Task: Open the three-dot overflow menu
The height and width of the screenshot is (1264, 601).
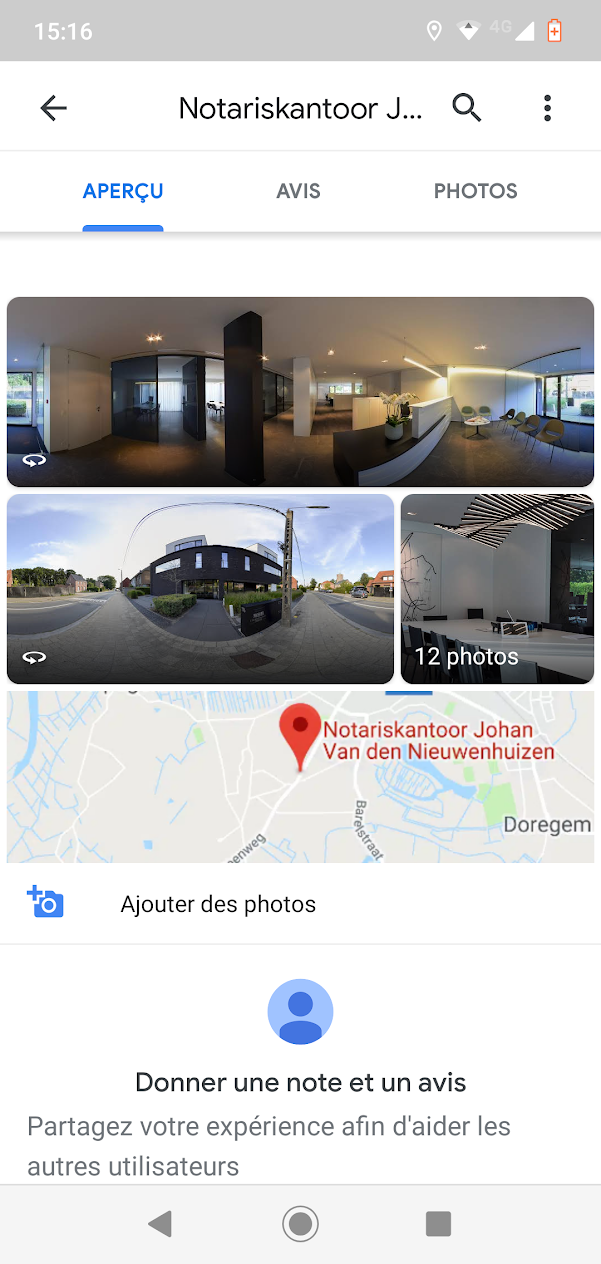Action: pos(547,108)
